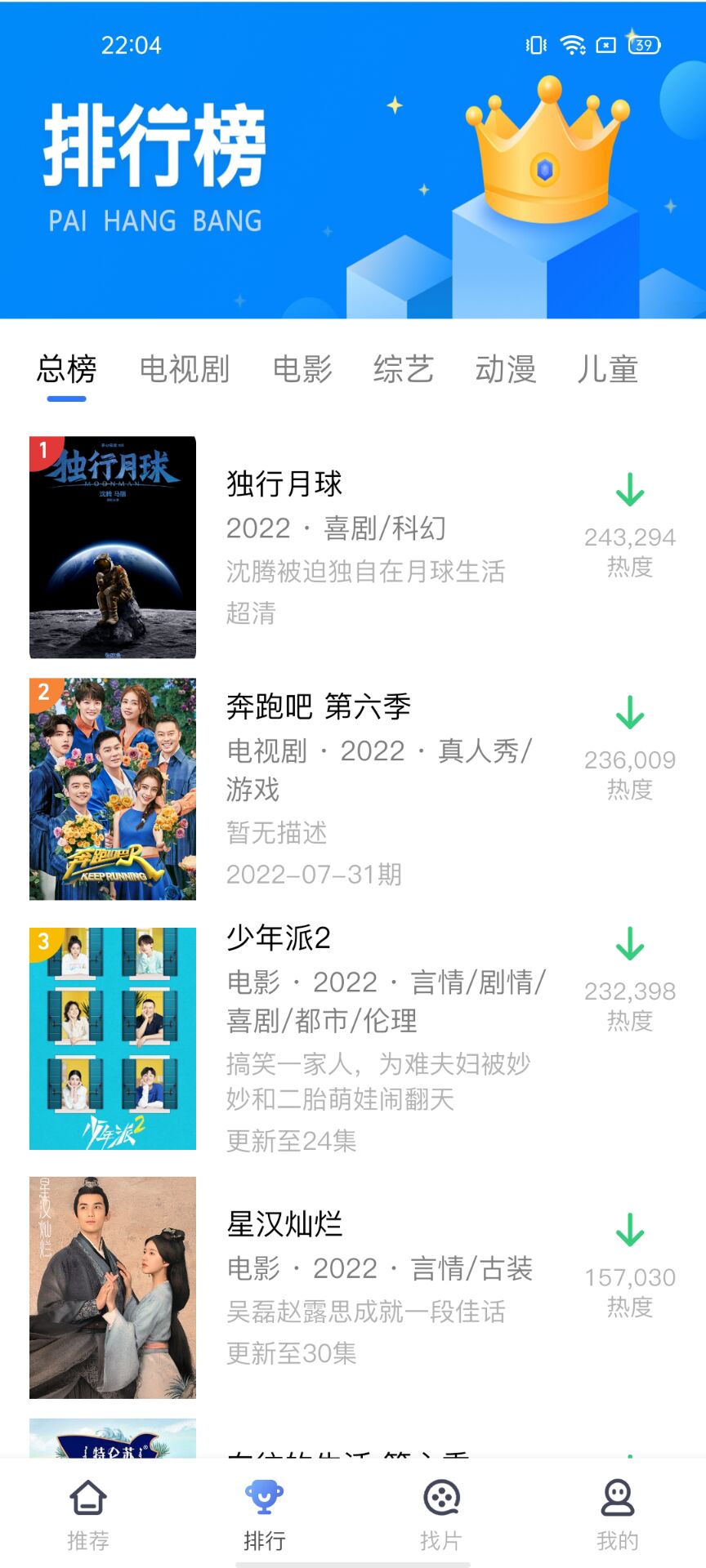Open the 独行月球 movie entry
This screenshot has width=706, height=1568.
353,547
